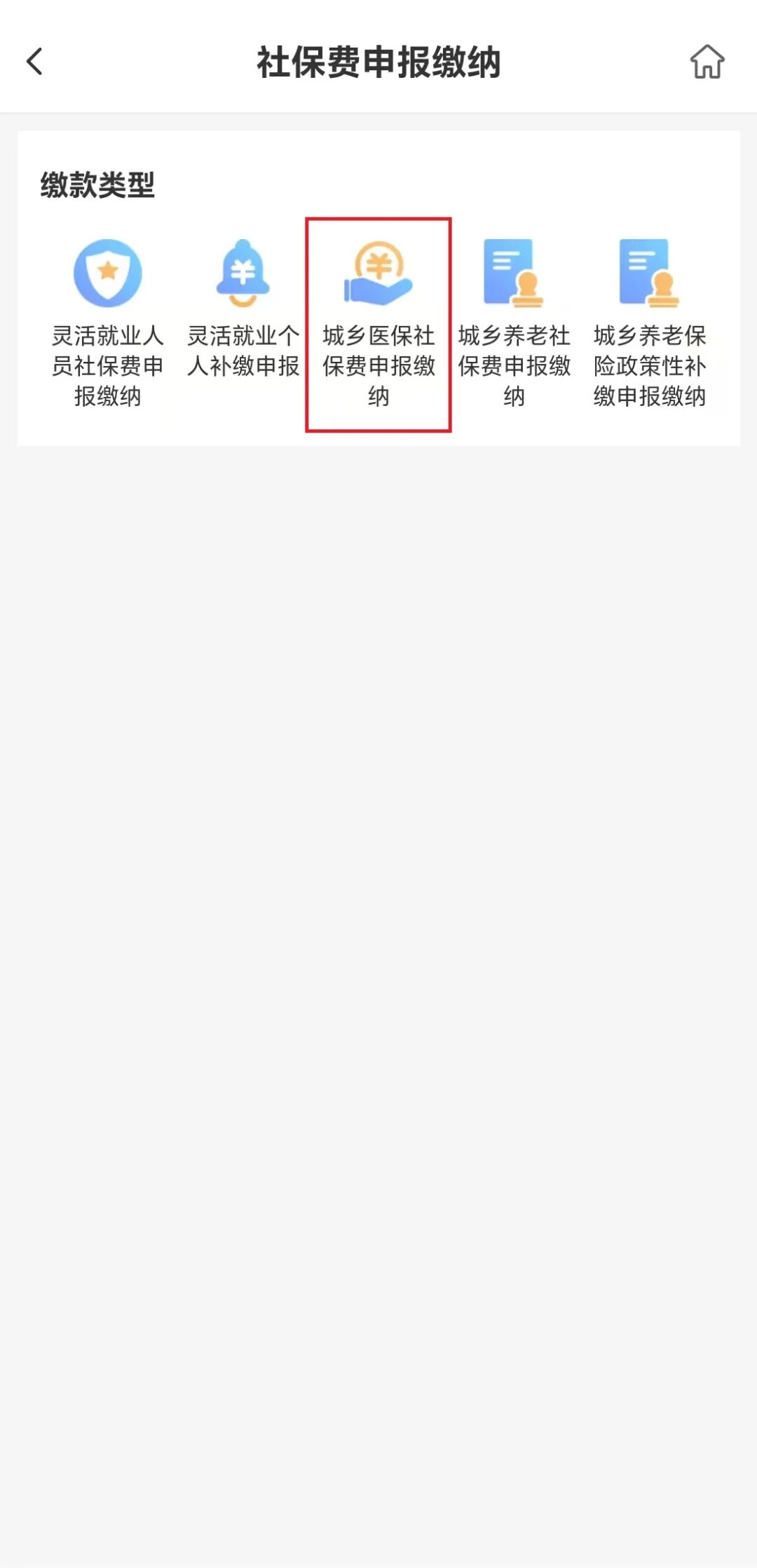The image size is (757, 1568).
Task: Open 灵活就业人员社保费申报缴纳
Action: click(x=108, y=324)
